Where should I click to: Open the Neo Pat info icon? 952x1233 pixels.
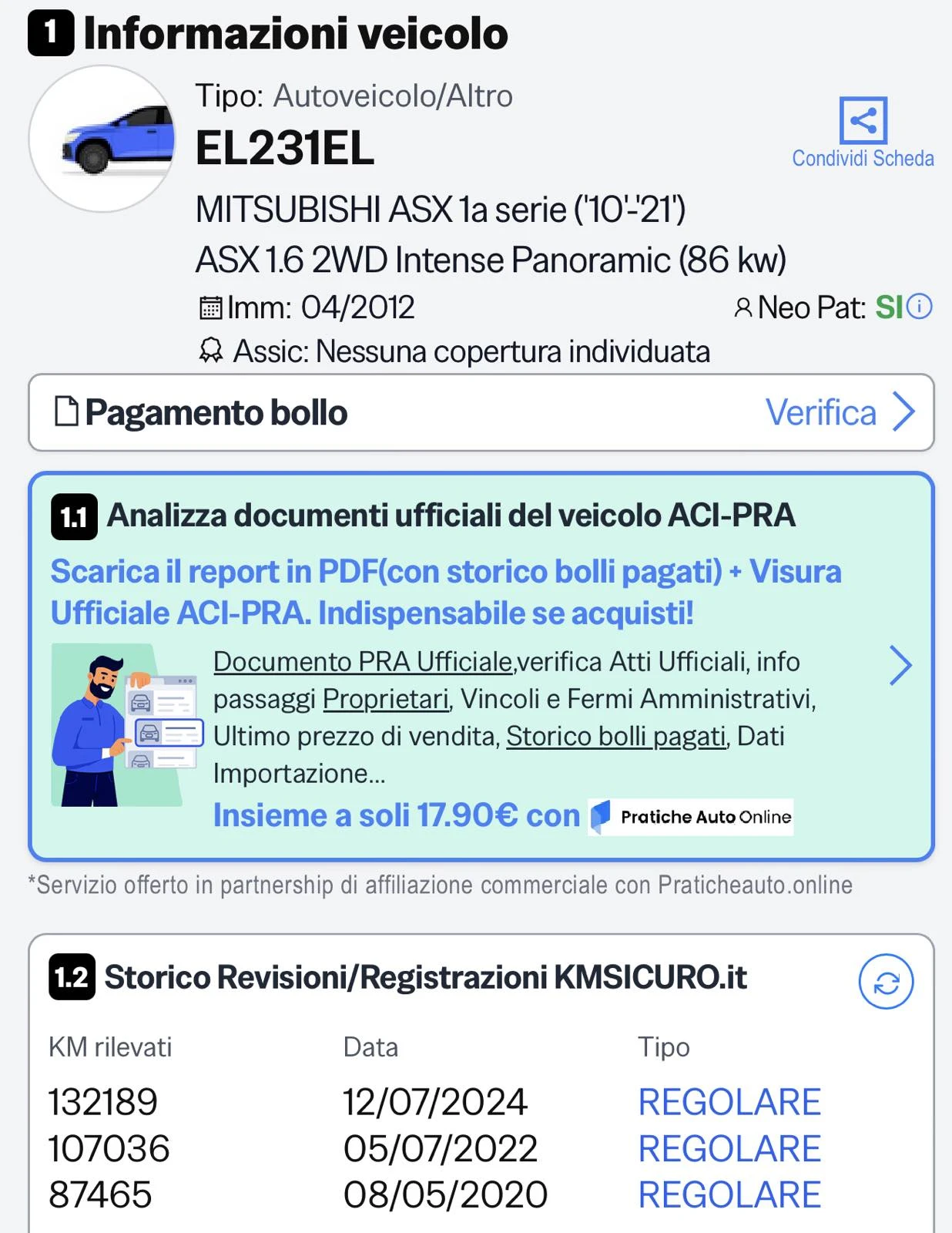click(x=919, y=307)
